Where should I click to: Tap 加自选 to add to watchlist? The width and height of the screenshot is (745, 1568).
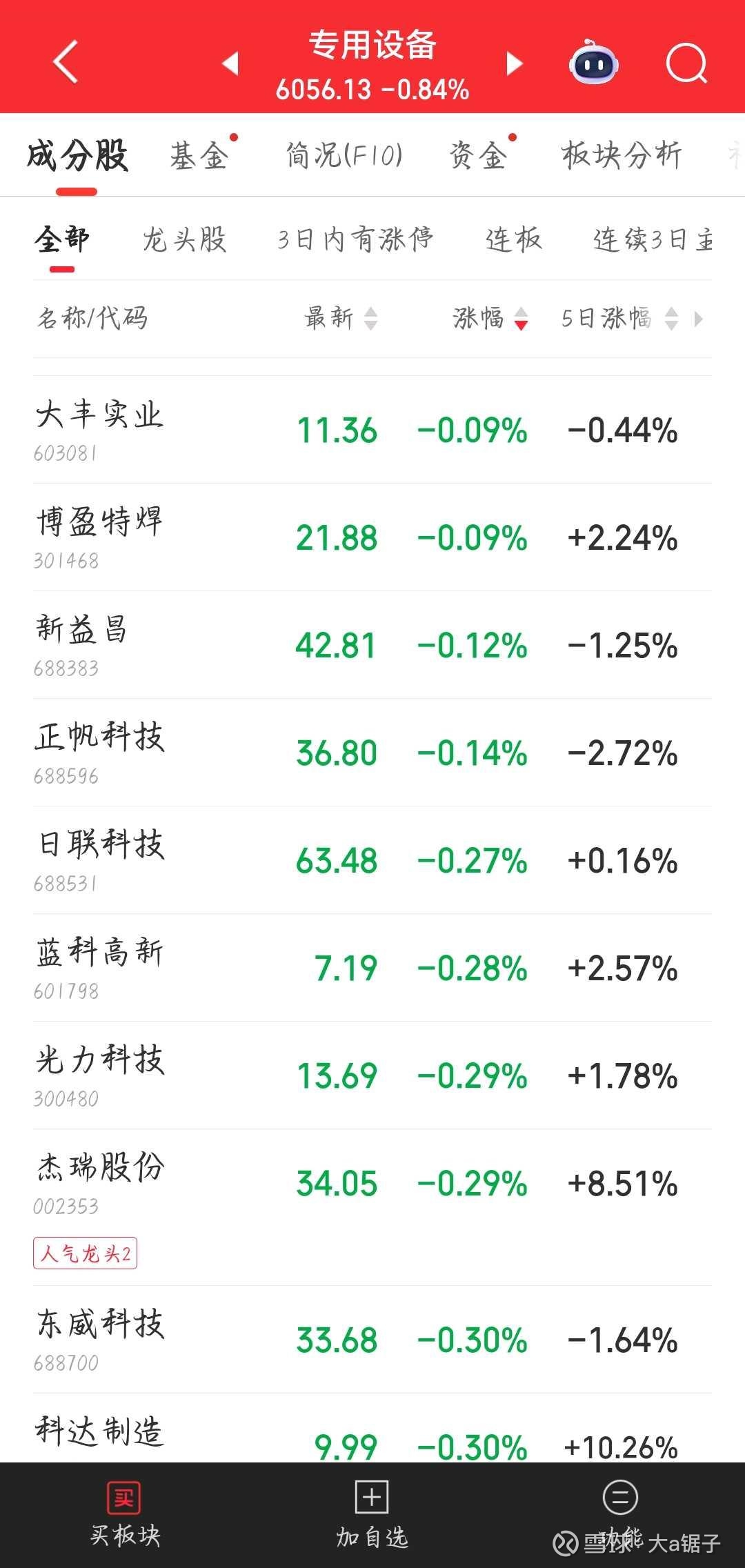coord(372,1514)
